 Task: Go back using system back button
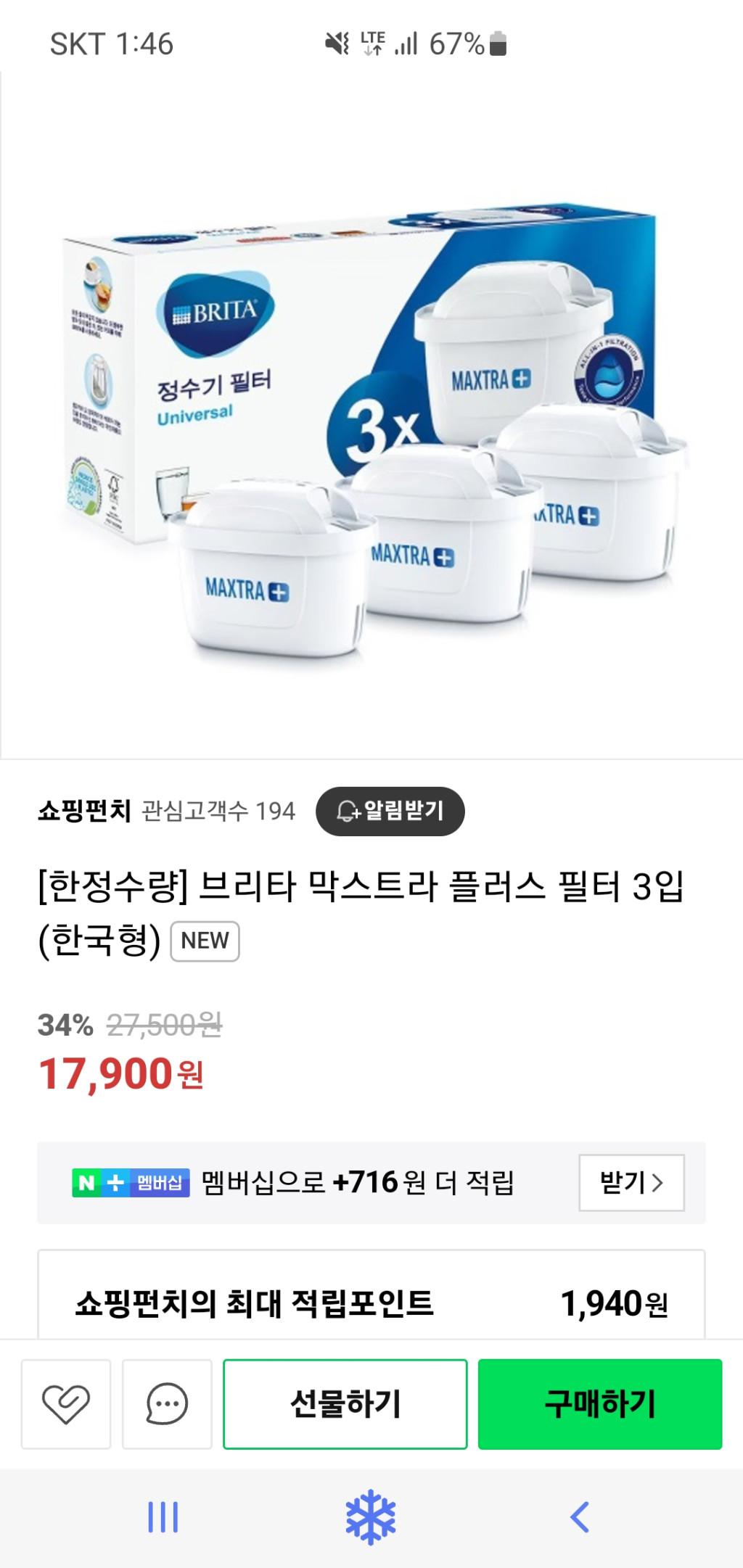click(x=579, y=1517)
